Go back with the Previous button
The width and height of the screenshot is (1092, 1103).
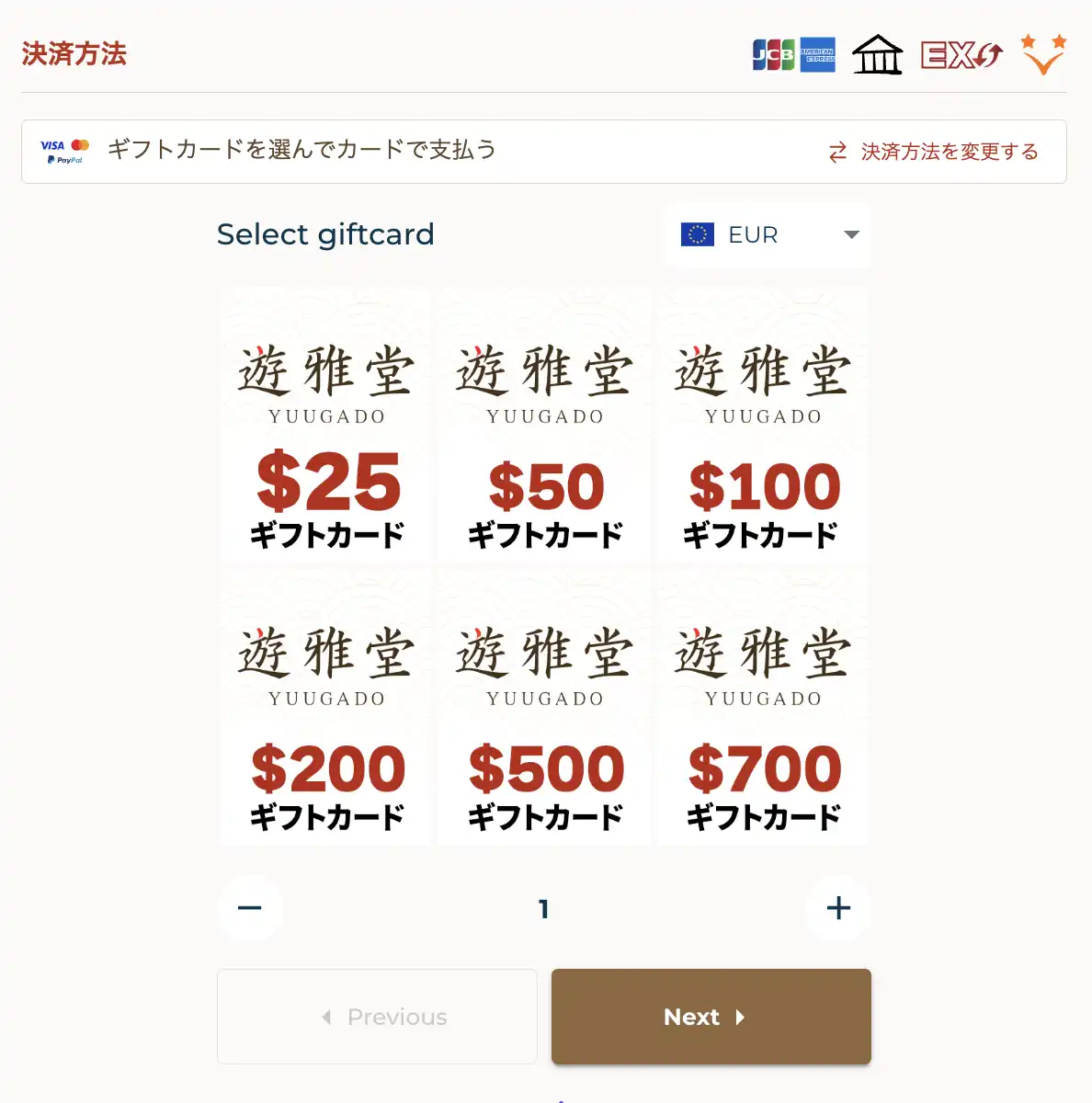point(377,1017)
